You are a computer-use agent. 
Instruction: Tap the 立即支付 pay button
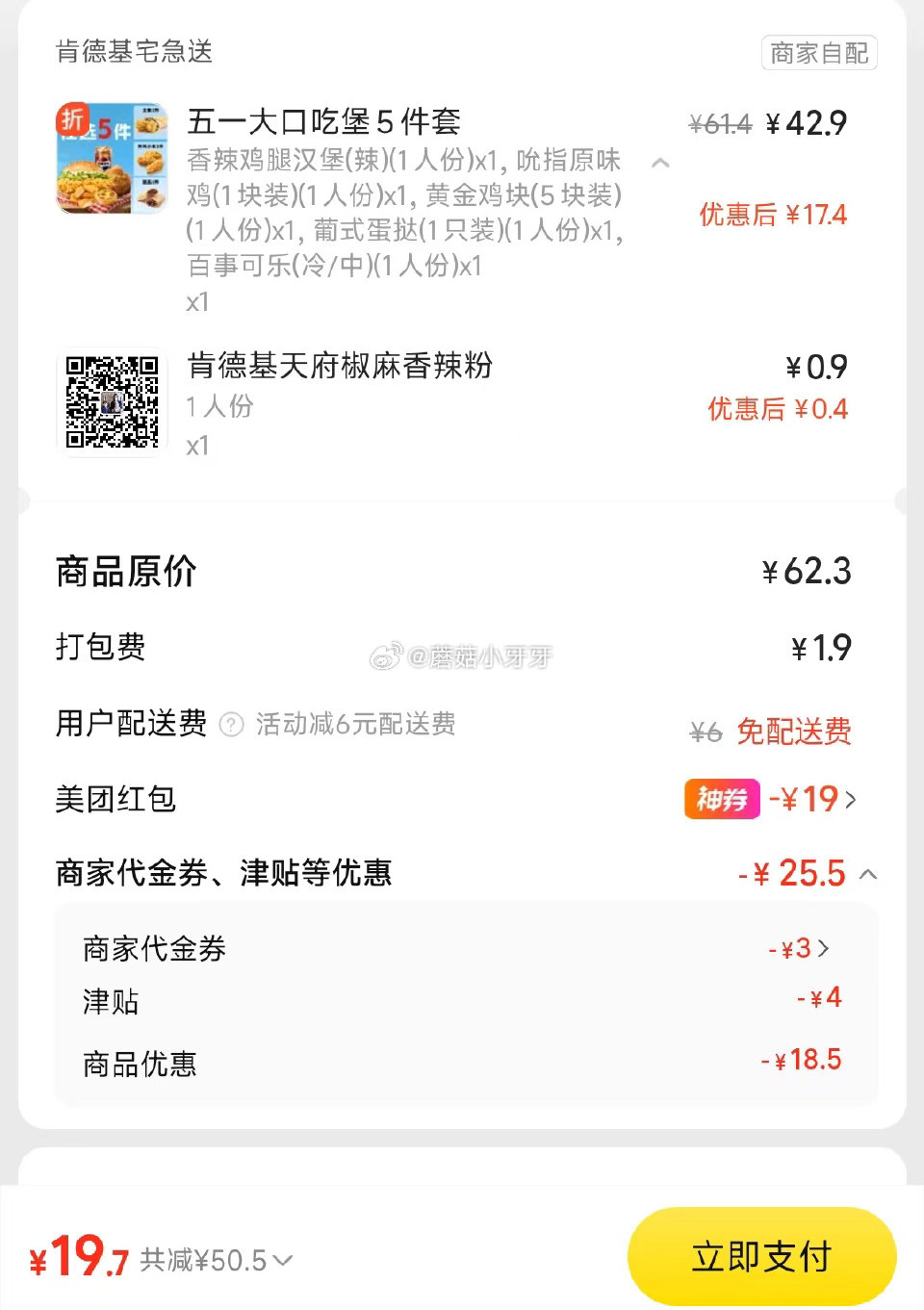(761, 1256)
